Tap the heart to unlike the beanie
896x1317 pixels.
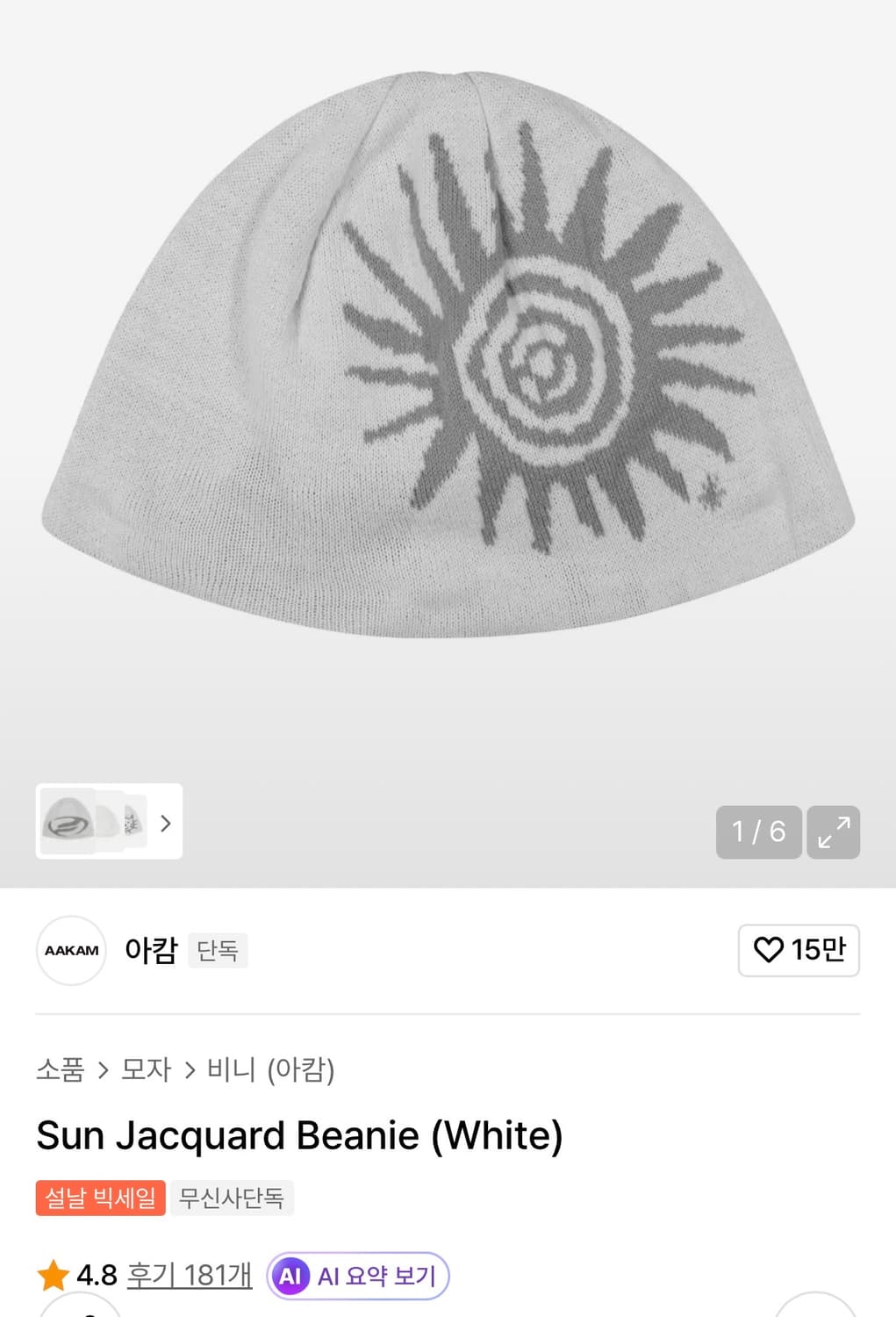[x=771, y=951]
